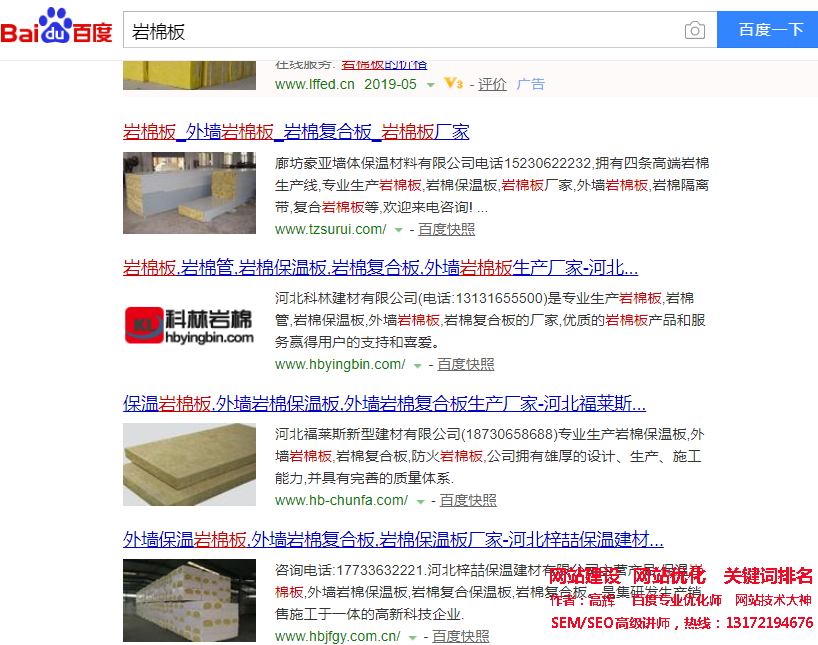This screenshot has height=645, width=818.
Task: Expand the dropdown arrow after www.lffed.cn 2019-05
Action: point(431,85)
